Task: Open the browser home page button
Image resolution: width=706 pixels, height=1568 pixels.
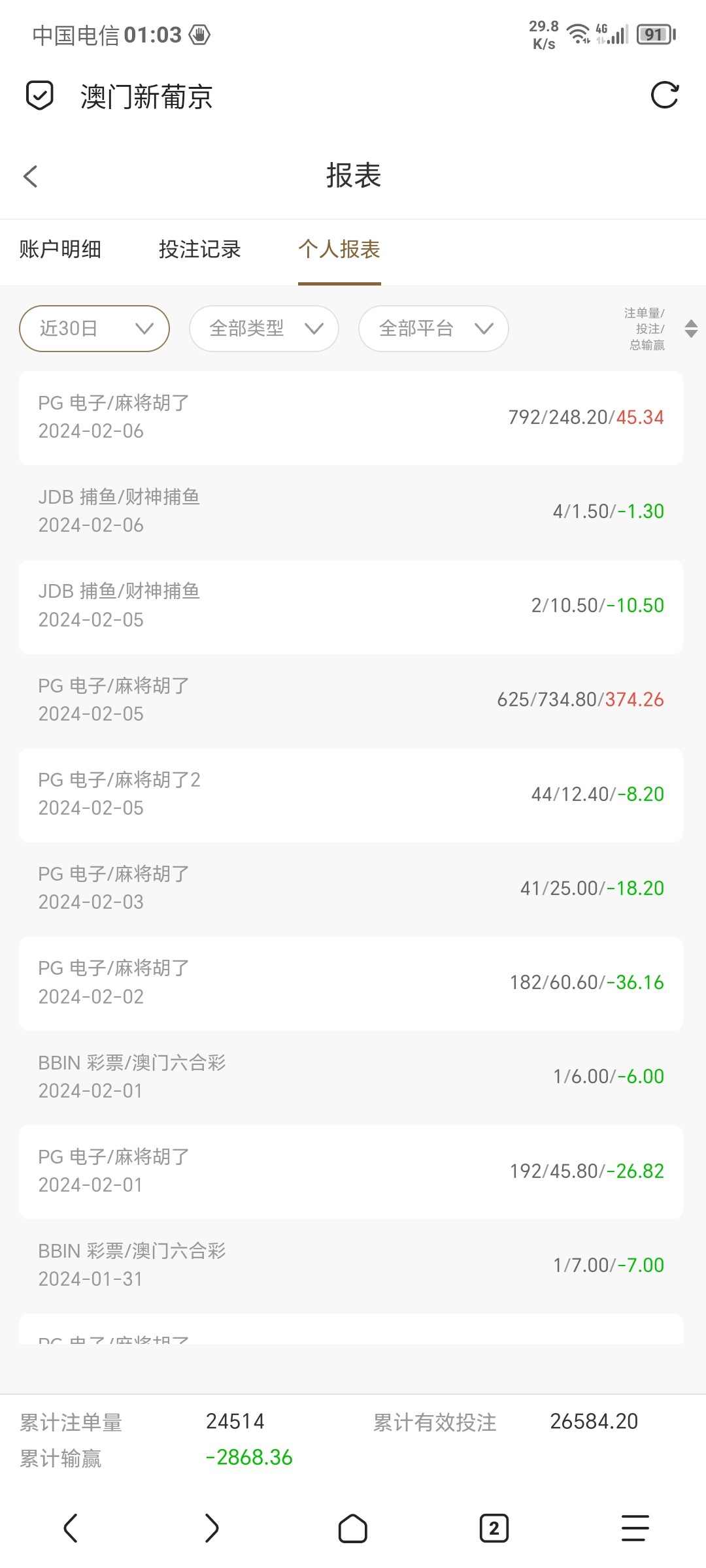Action: pyautogui.click(x=353, y=1528)
